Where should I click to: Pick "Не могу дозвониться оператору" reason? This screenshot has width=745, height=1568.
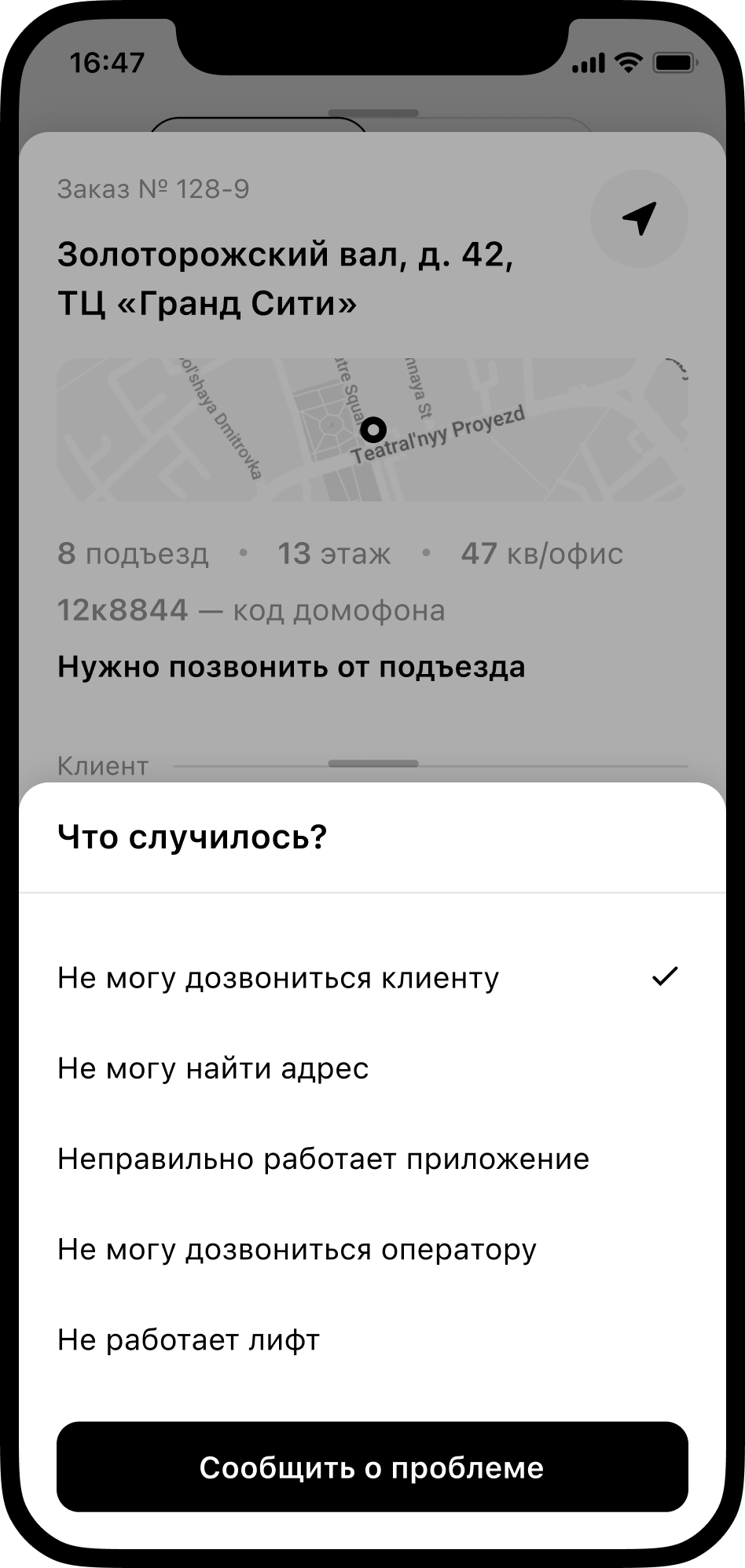(296, 1249)
